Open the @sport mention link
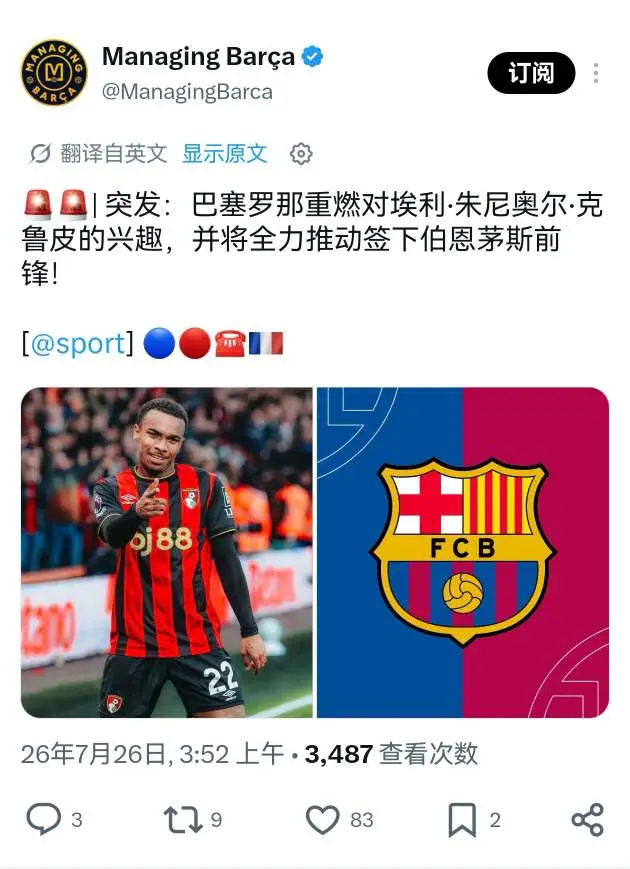 coord(77,344)
